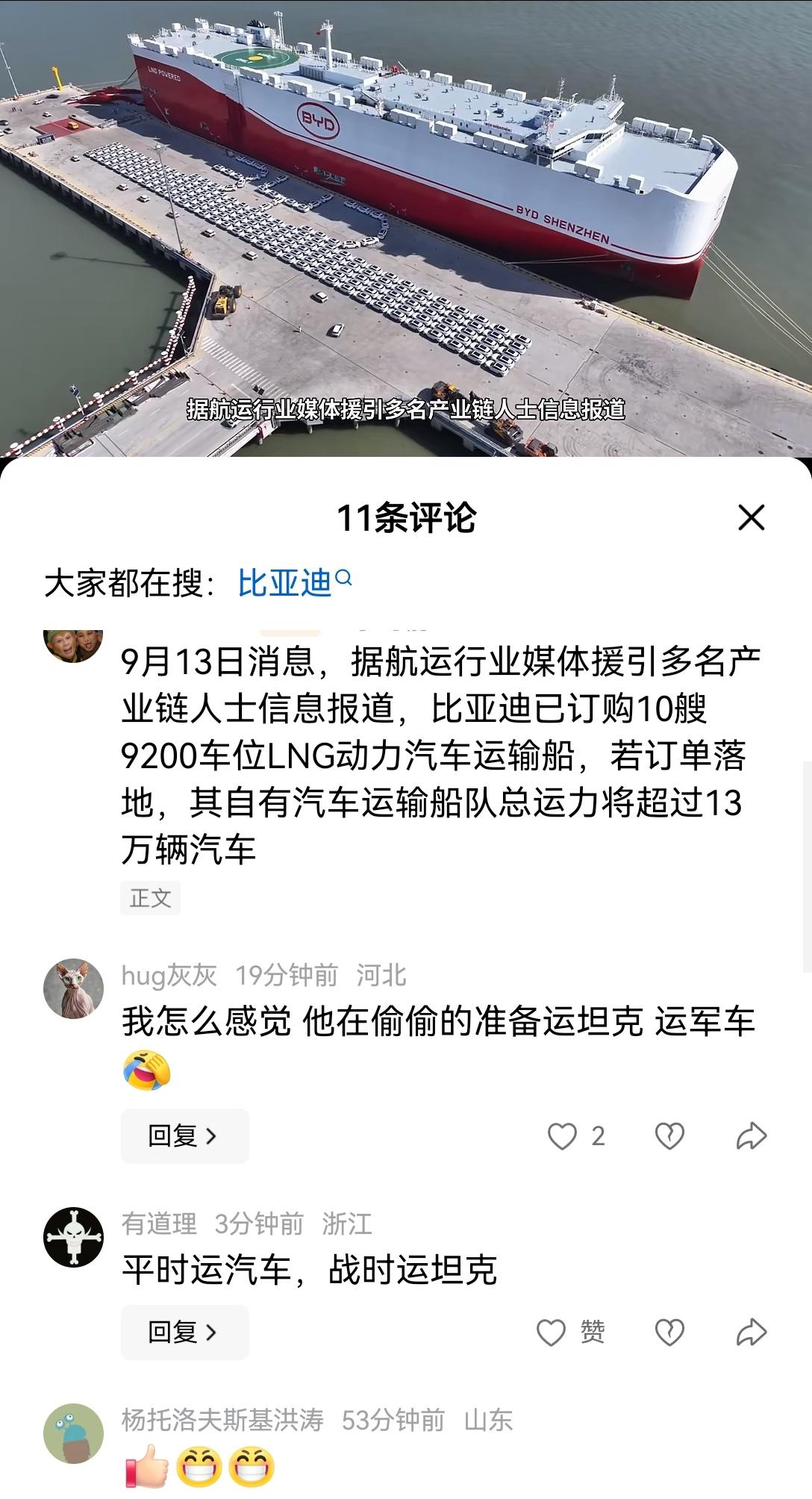Image resolution: width=812 pixels, height=1499 pixels.
Task: Dislike 有道理's comment
Action: [669, 1333]
